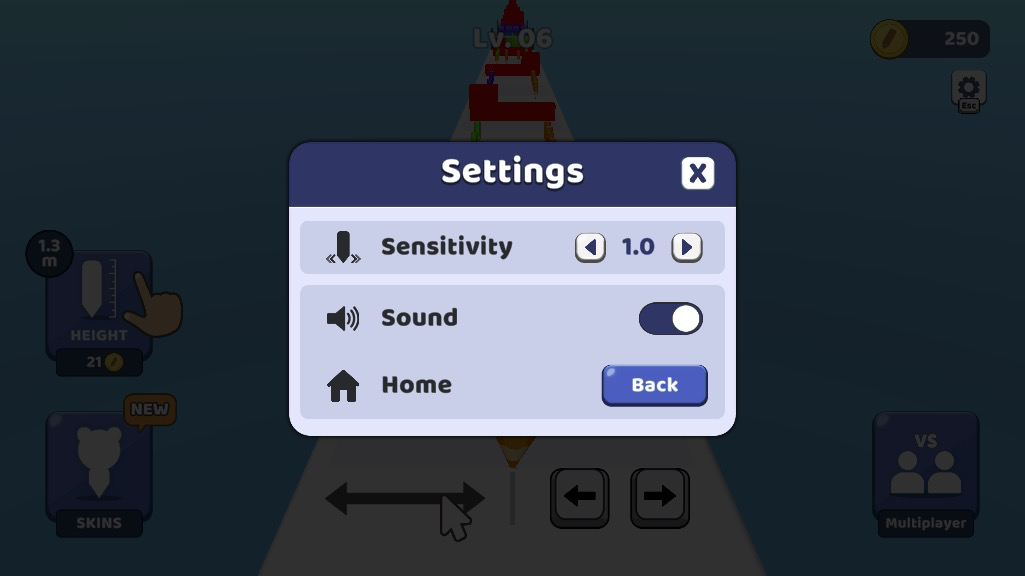Decrease the sensitivity value

[590, 247]
